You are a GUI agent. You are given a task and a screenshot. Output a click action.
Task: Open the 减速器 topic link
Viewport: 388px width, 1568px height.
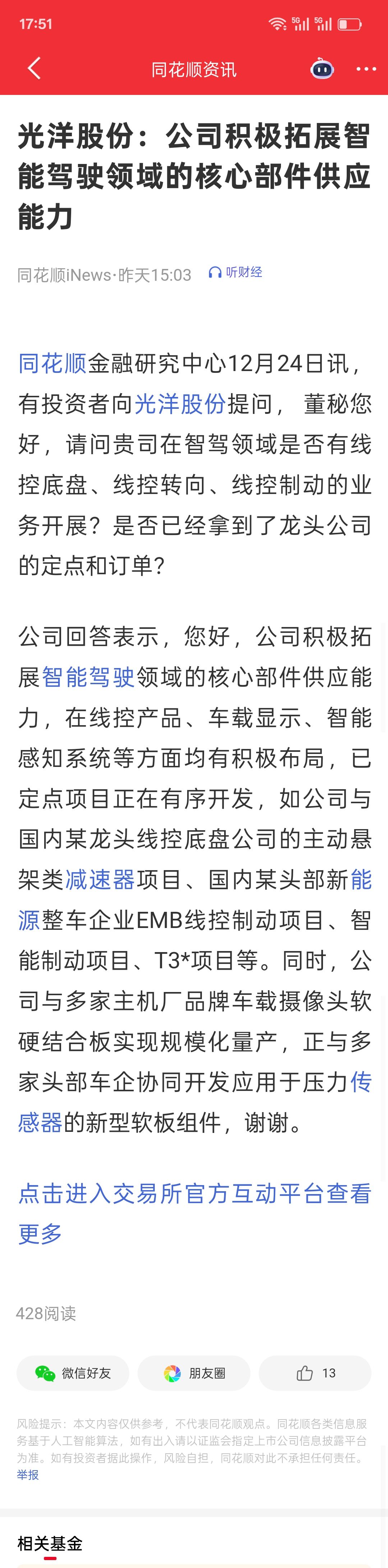pyautogui.click(x=100, y=879)
